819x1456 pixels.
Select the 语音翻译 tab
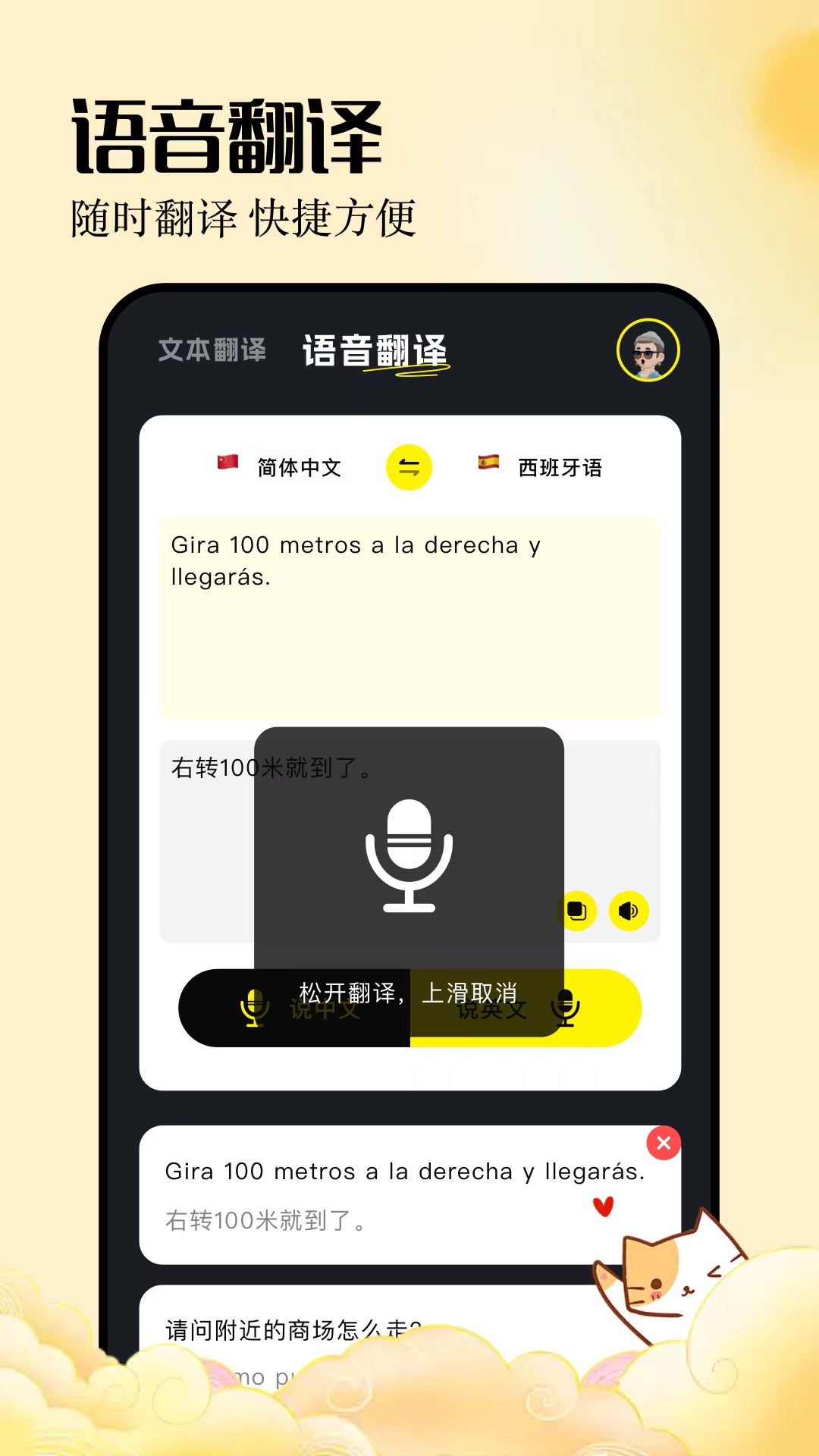tap(375, 350)
